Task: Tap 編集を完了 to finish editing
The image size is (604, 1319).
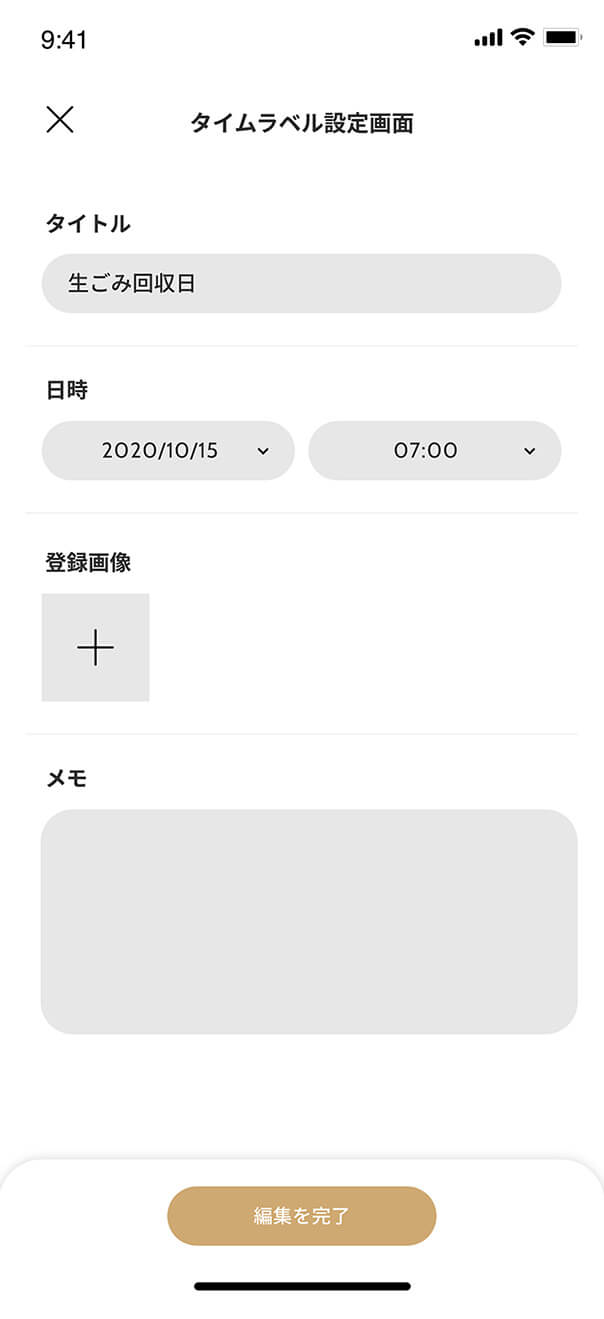Action: coord(301,1216)
